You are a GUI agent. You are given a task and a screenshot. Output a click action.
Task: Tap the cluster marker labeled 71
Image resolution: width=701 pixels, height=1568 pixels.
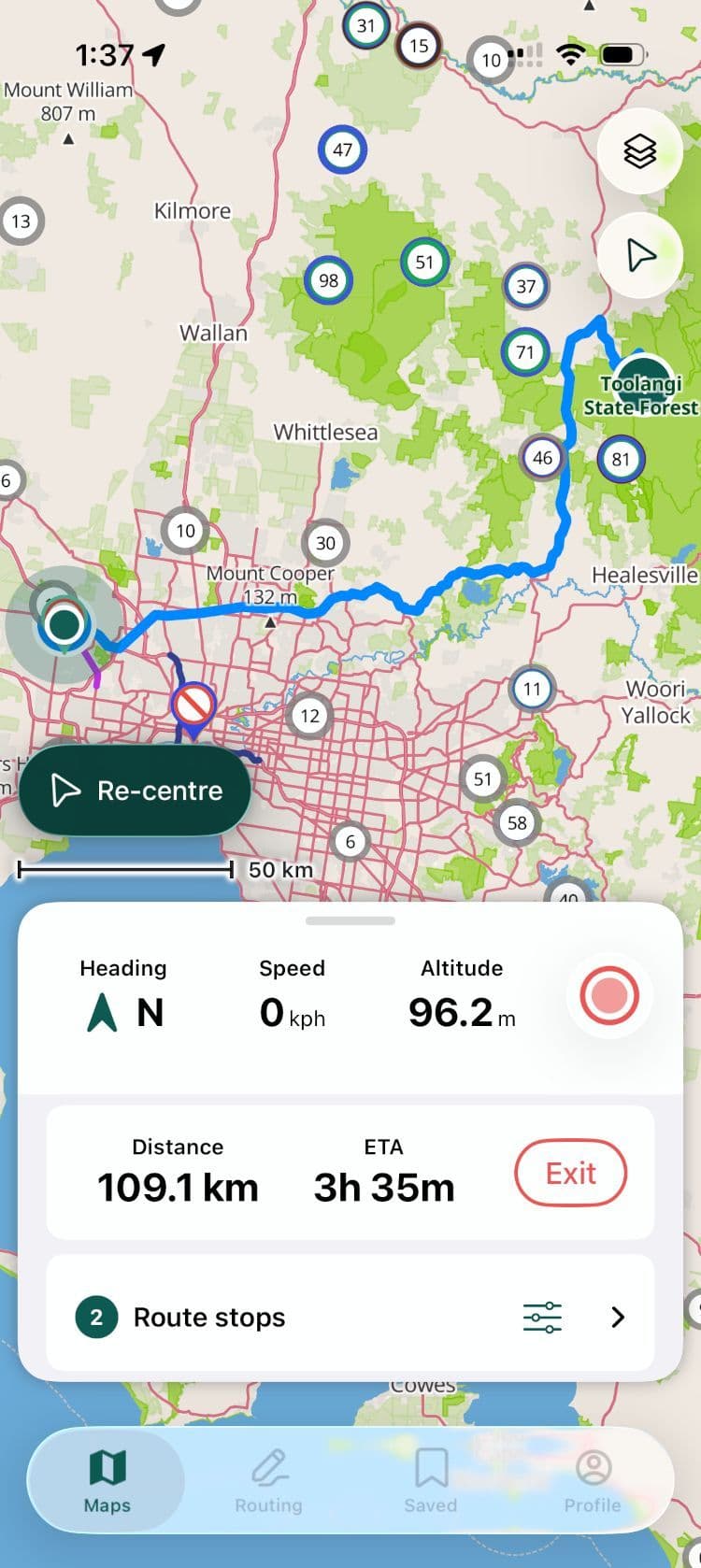click(524, 352)
